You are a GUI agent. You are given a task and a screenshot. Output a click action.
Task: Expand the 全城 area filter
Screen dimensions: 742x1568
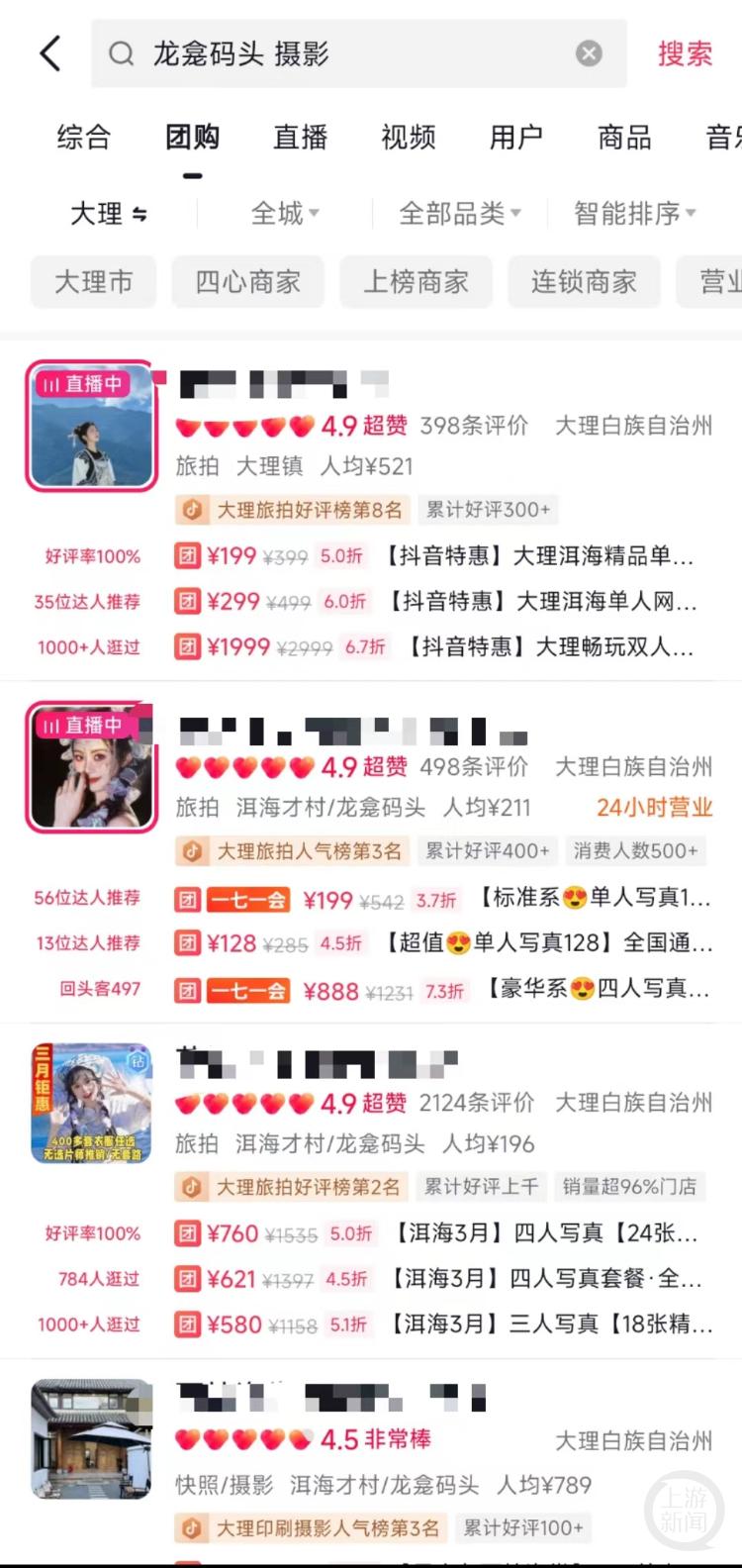coord(285,213)
